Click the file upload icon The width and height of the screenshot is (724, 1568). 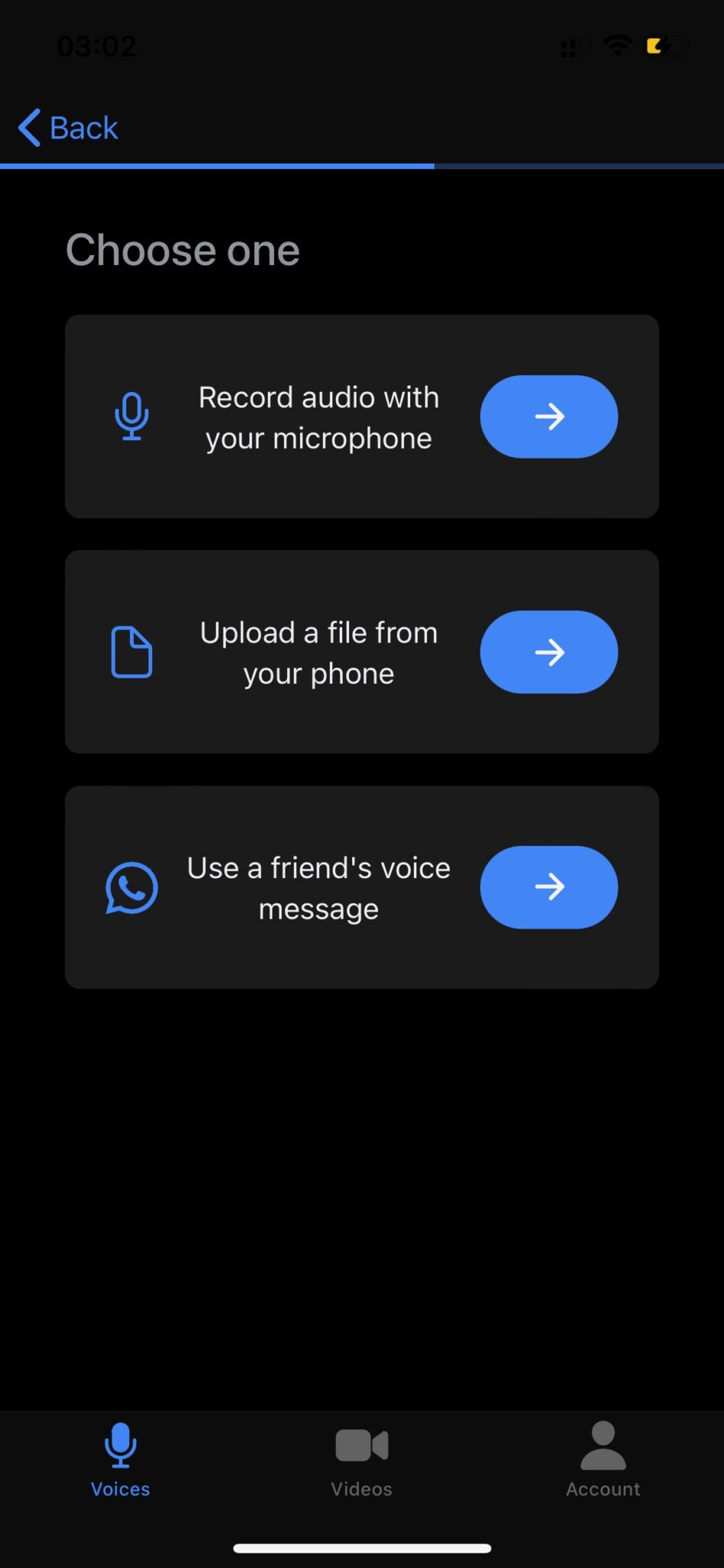132,652
